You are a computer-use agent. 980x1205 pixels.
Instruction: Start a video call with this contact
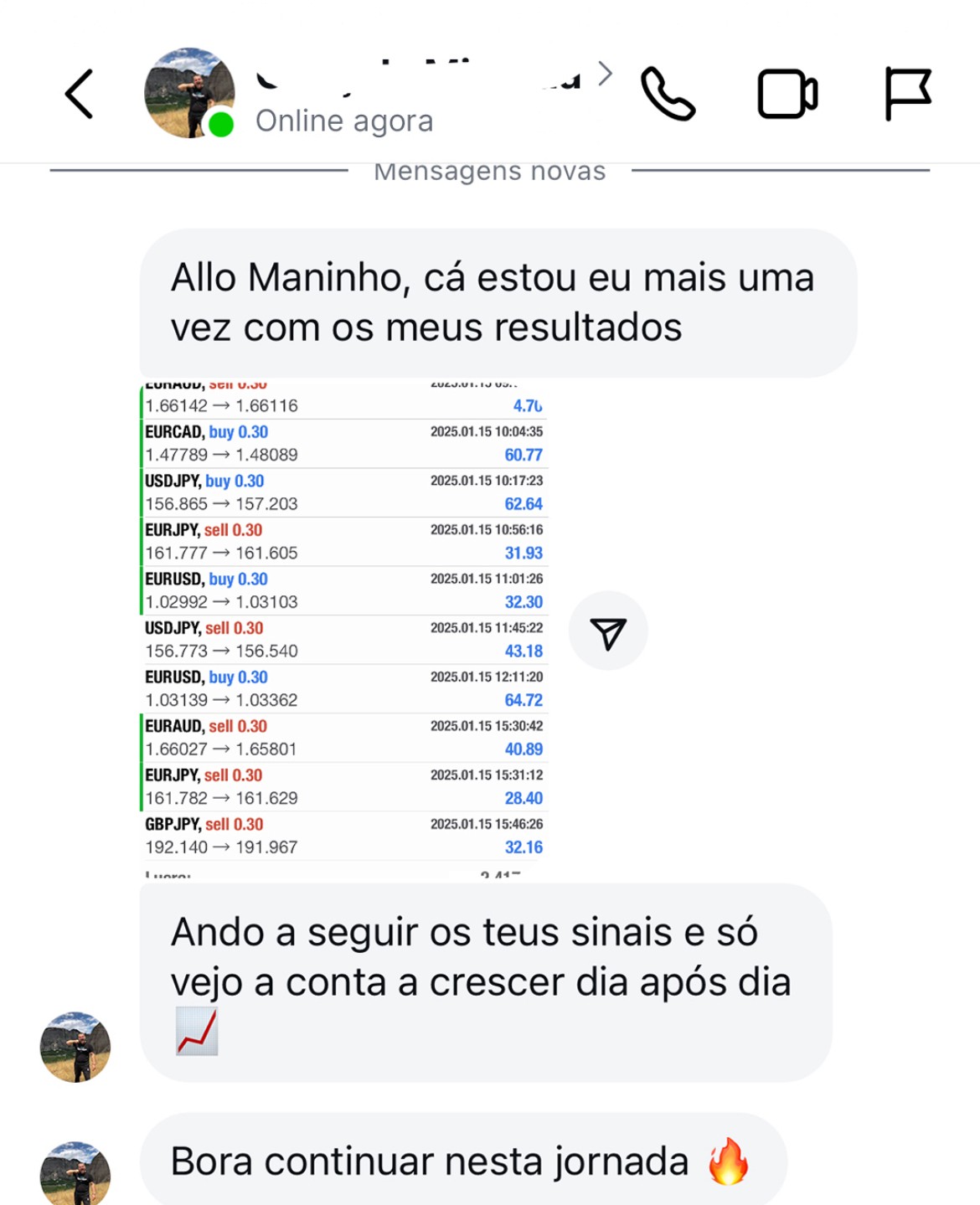(787, 94)
